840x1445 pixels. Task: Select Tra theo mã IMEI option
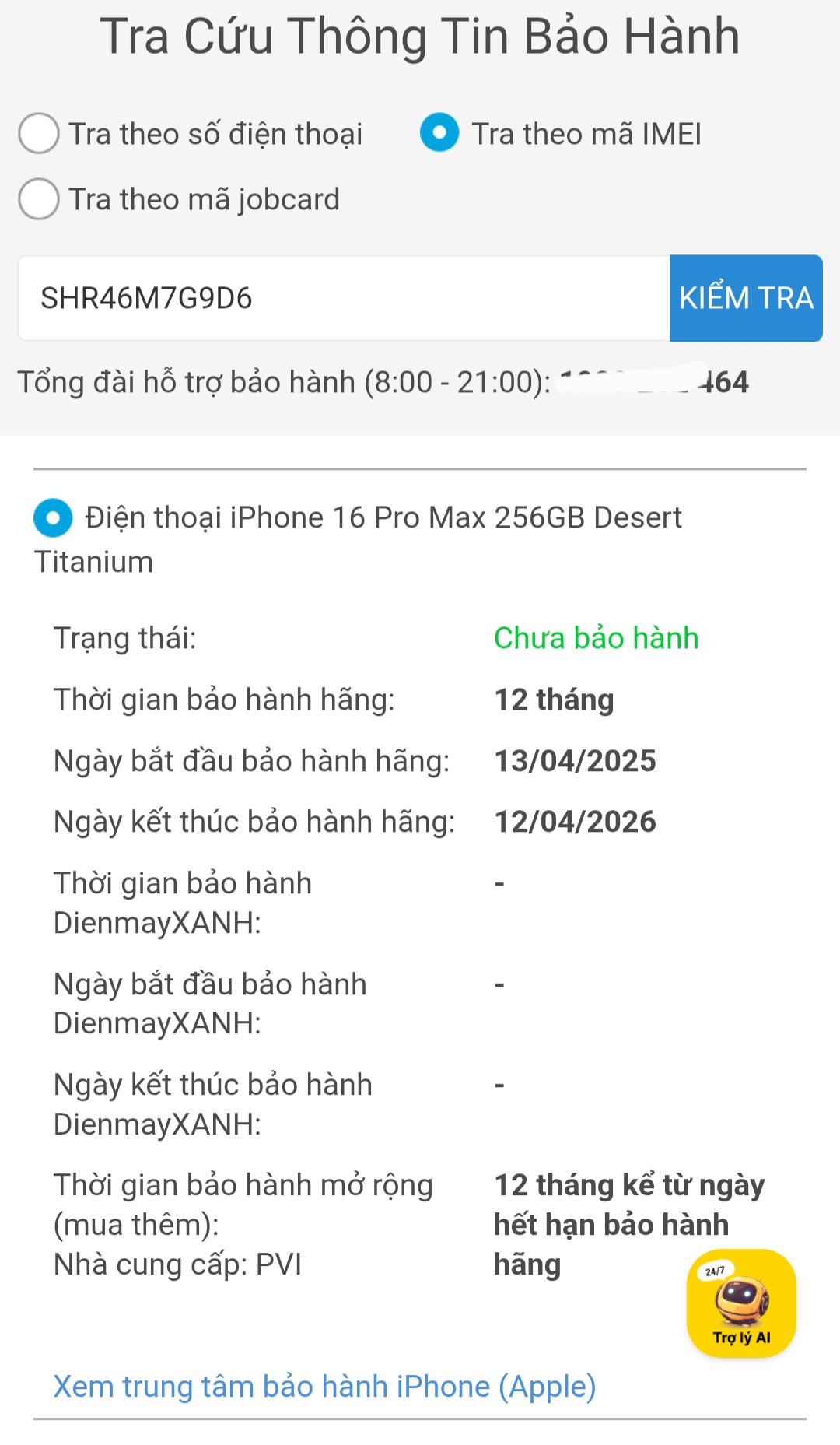tap(439, 133)
